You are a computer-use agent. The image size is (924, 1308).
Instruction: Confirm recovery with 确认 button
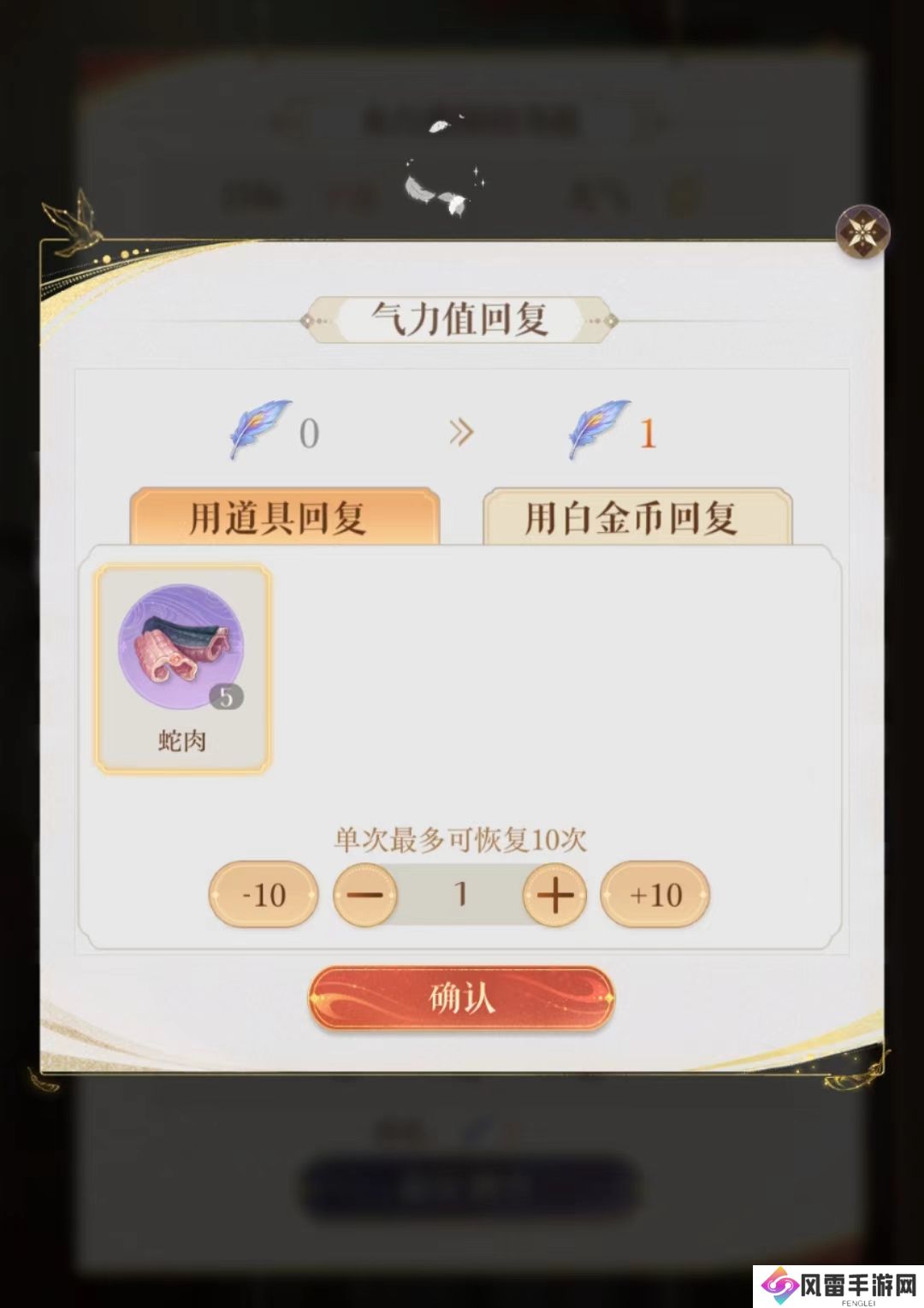461,997
